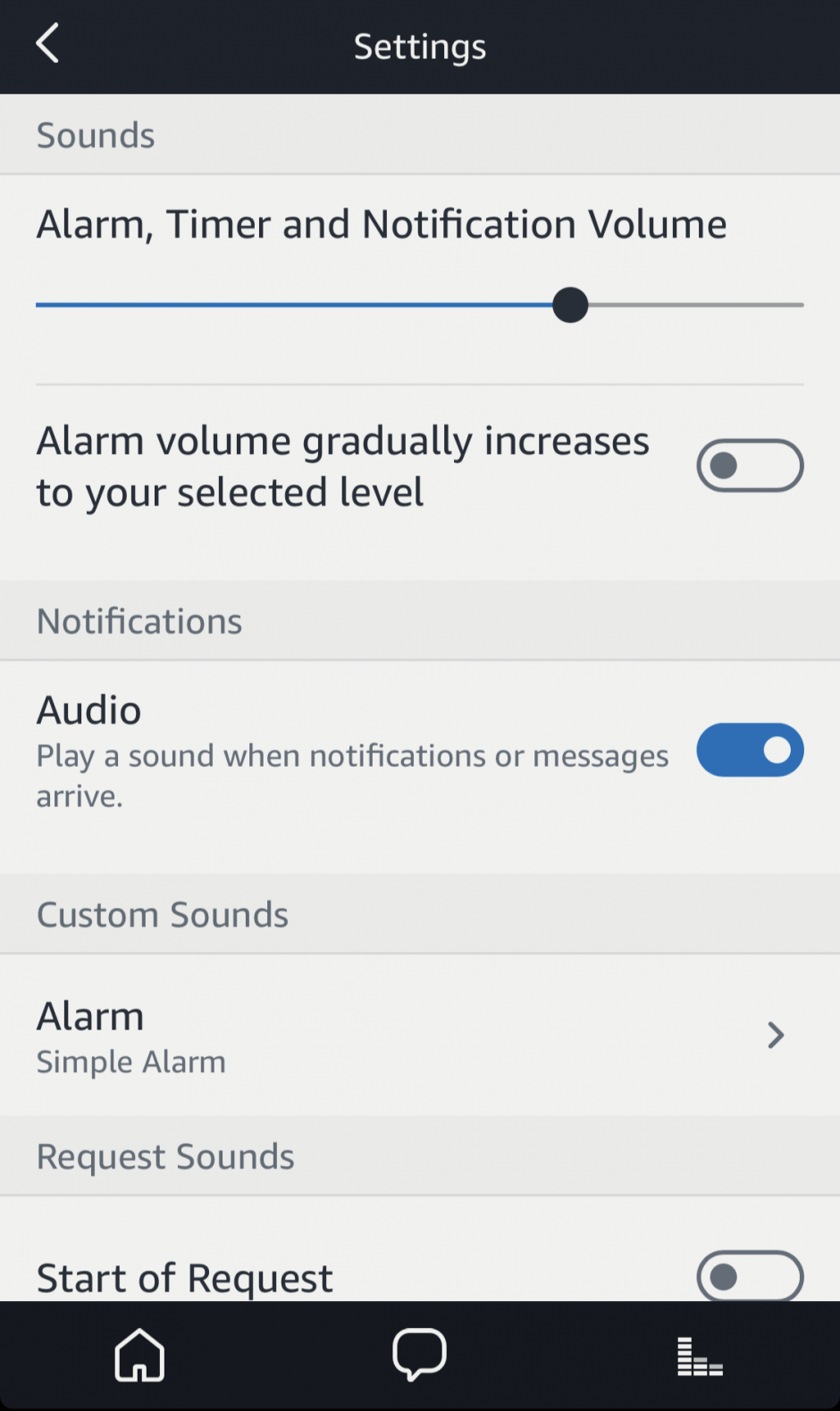Viewport: 840px width, 1411px height.
Task: Open Communicate via speech bubble icon
Action: [419, 1355]
